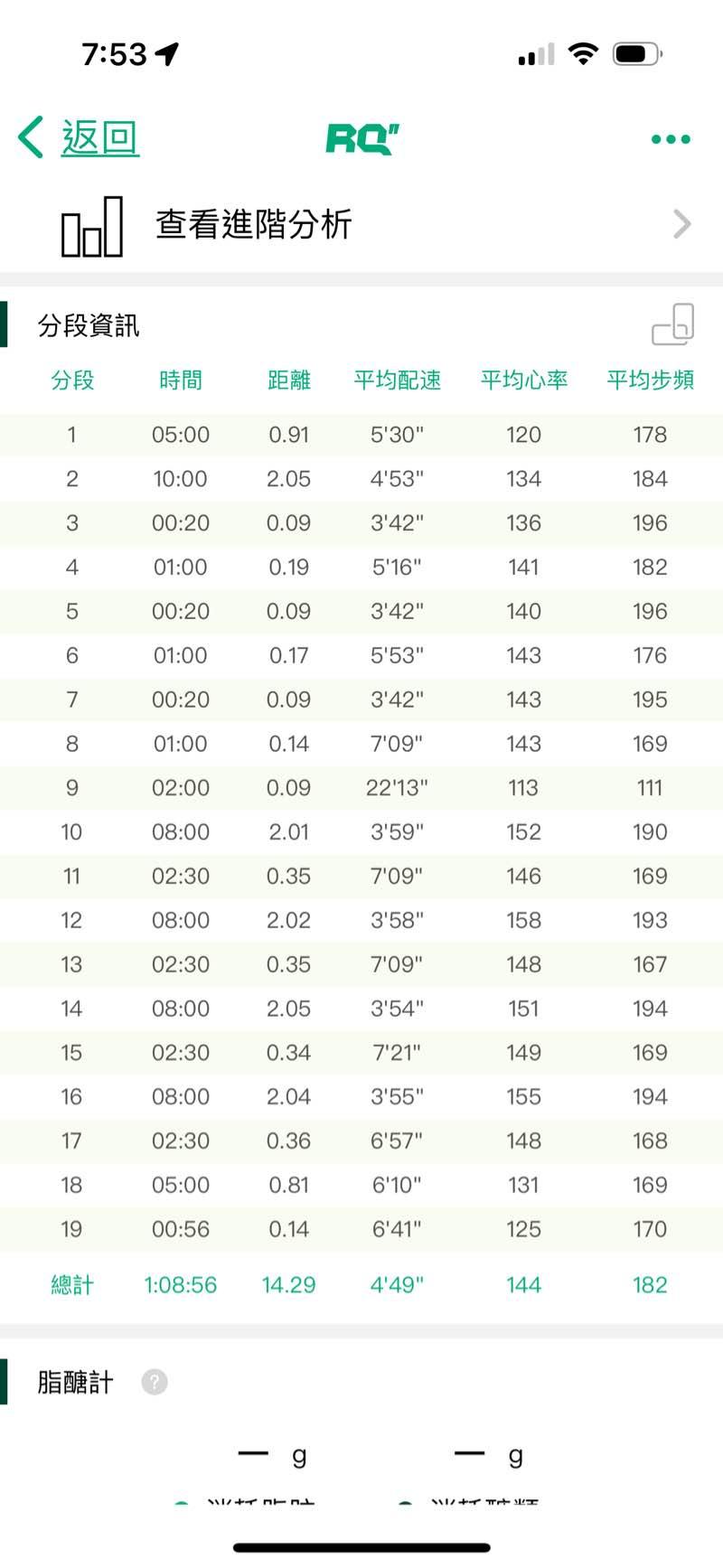Open the 脂醣計 help question mark

tap(155, 1382)
